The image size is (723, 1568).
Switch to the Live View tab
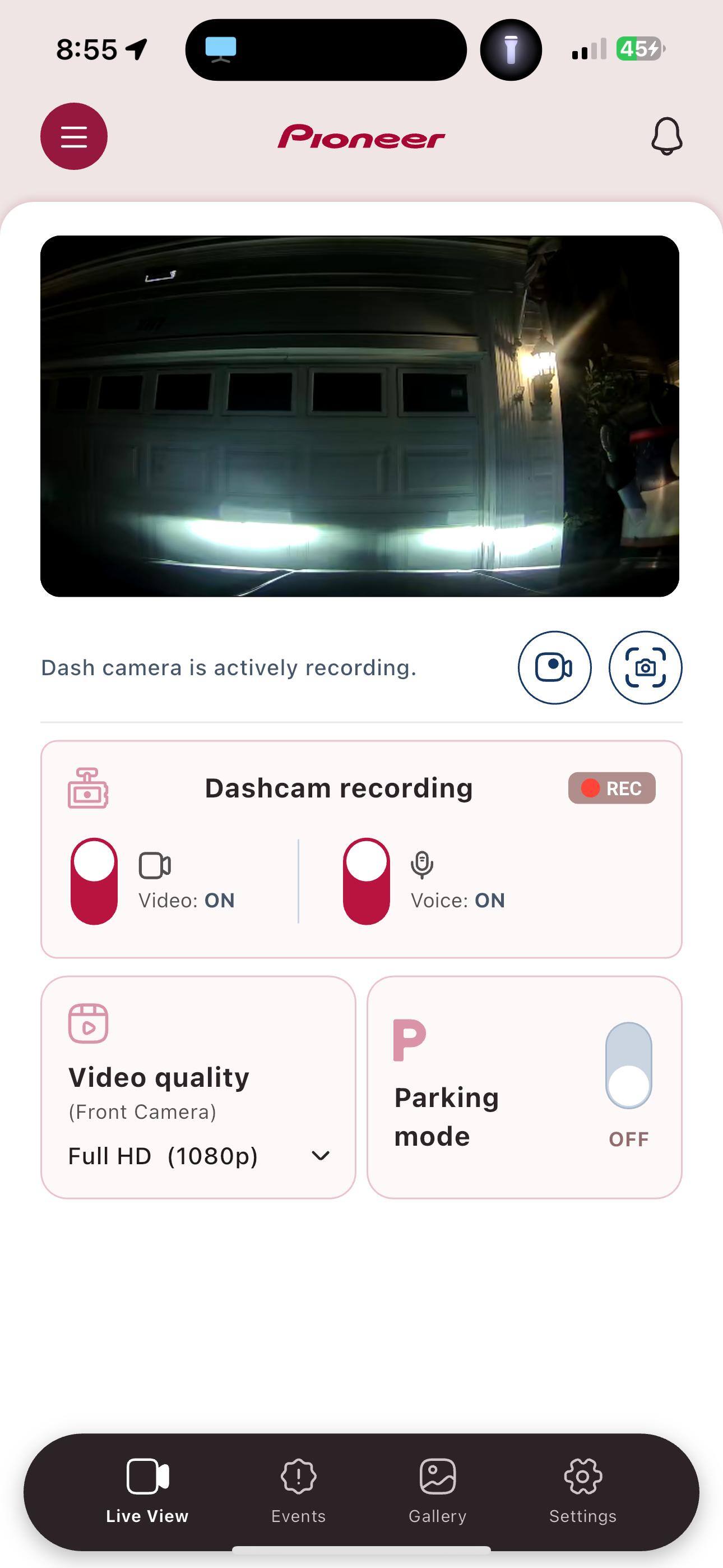pos(147,1491)
